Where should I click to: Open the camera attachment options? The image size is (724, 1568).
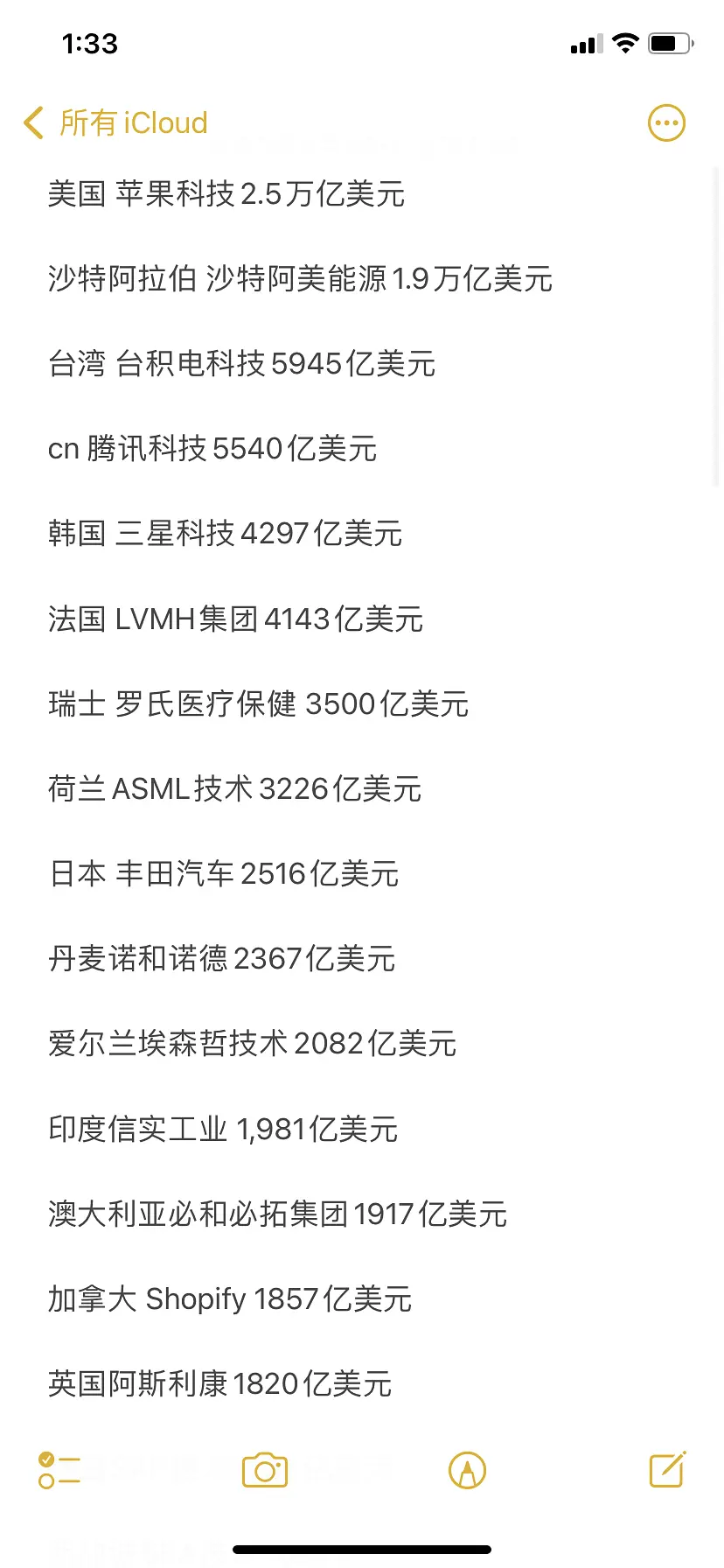pyautogui.click(x=264, y=1470)
